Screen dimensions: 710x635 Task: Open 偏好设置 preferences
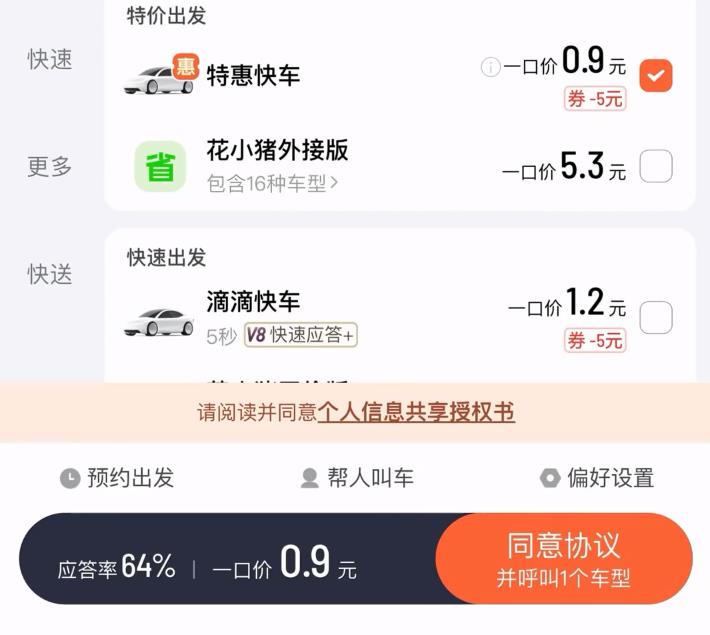tap(597, 478)
